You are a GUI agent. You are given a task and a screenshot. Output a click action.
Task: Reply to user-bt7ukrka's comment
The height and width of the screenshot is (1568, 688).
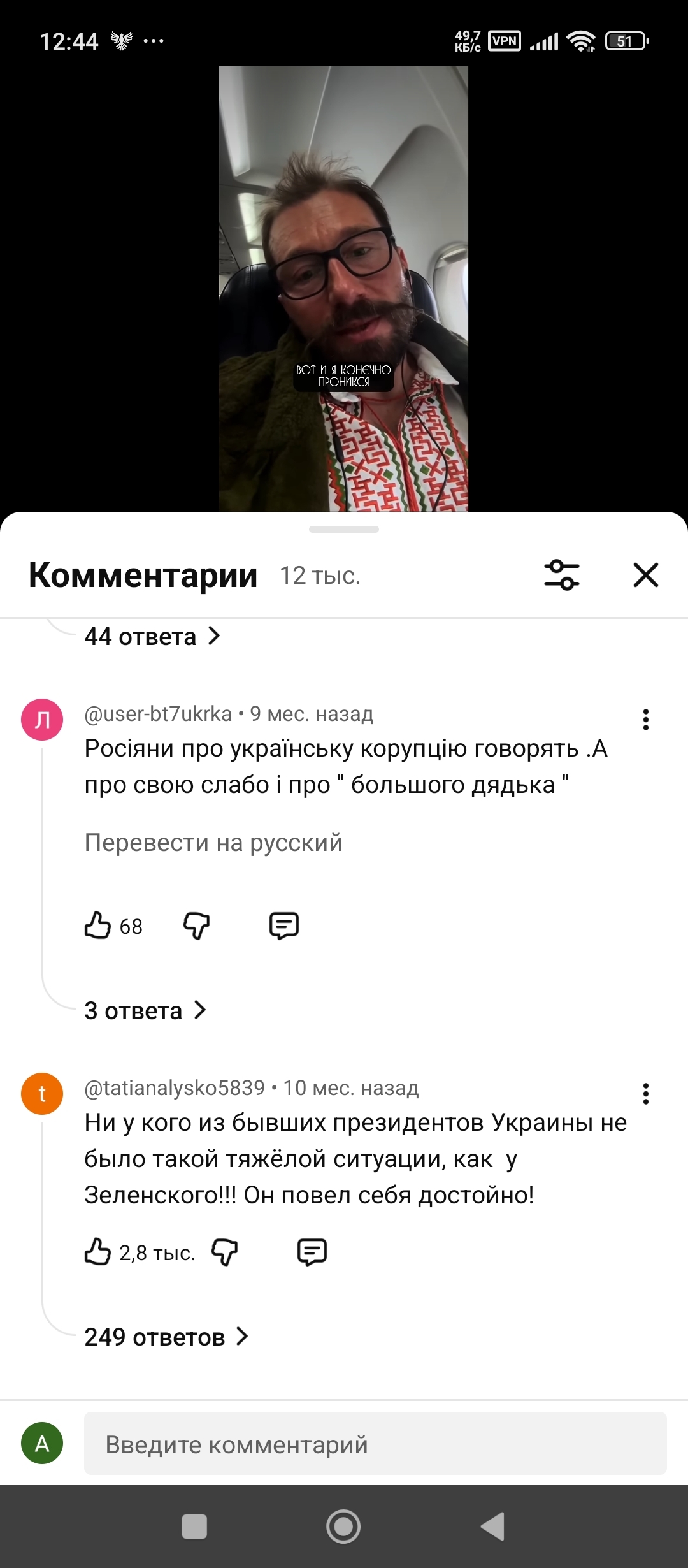point(283,926)
